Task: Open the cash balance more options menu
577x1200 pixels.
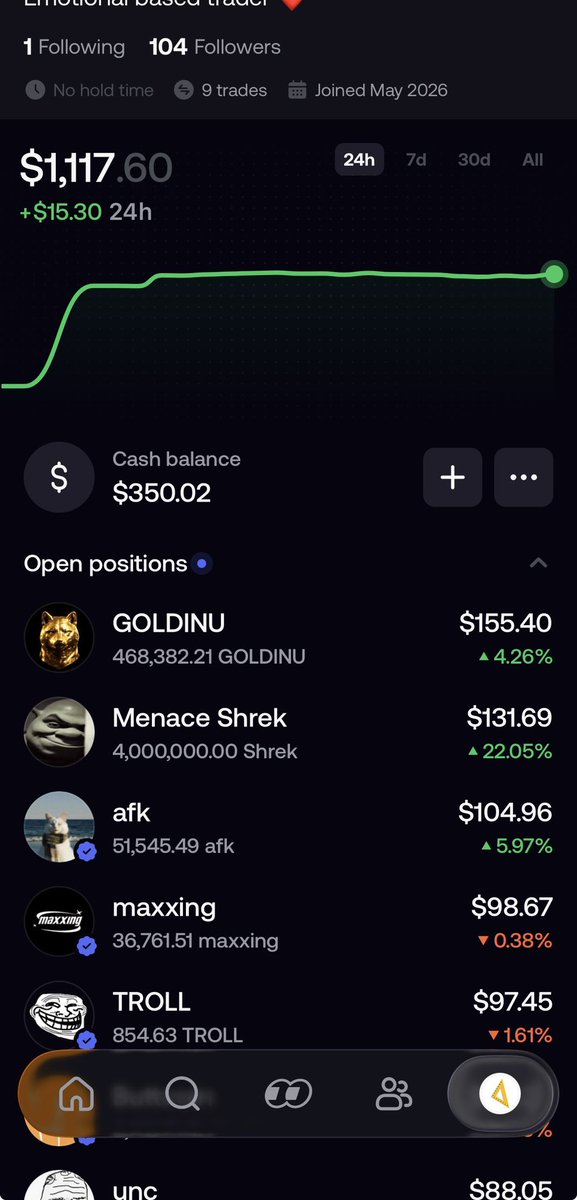Action: click(x=524, y=477)
